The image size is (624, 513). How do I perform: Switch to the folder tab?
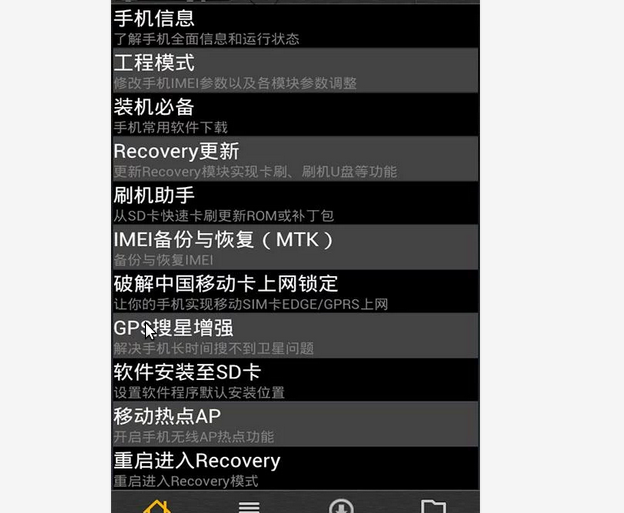click(433, 505)
